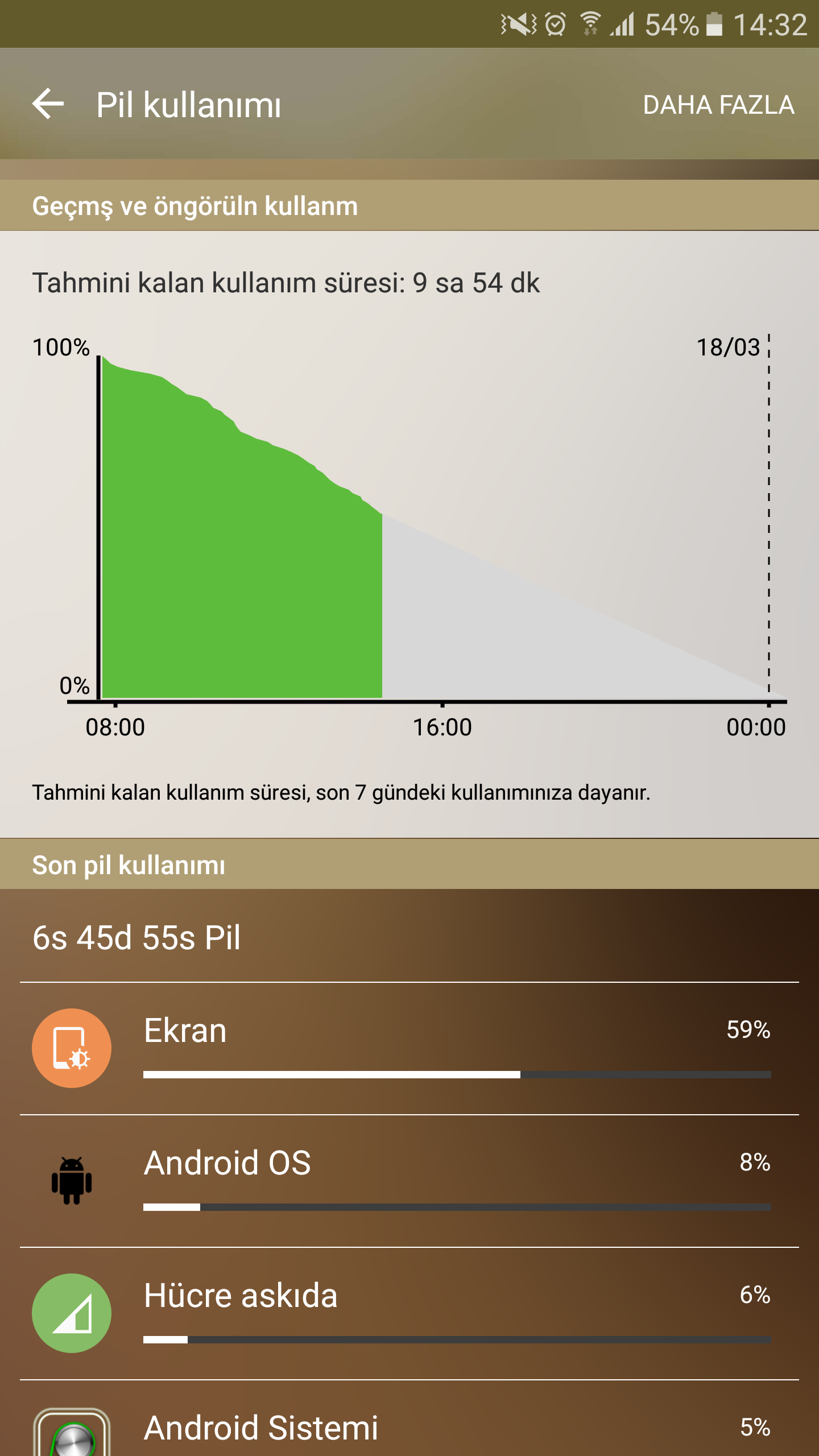Open Android Sistemi usage details
Screen dimensions: 819x1456
click(x=409, y=1418)
